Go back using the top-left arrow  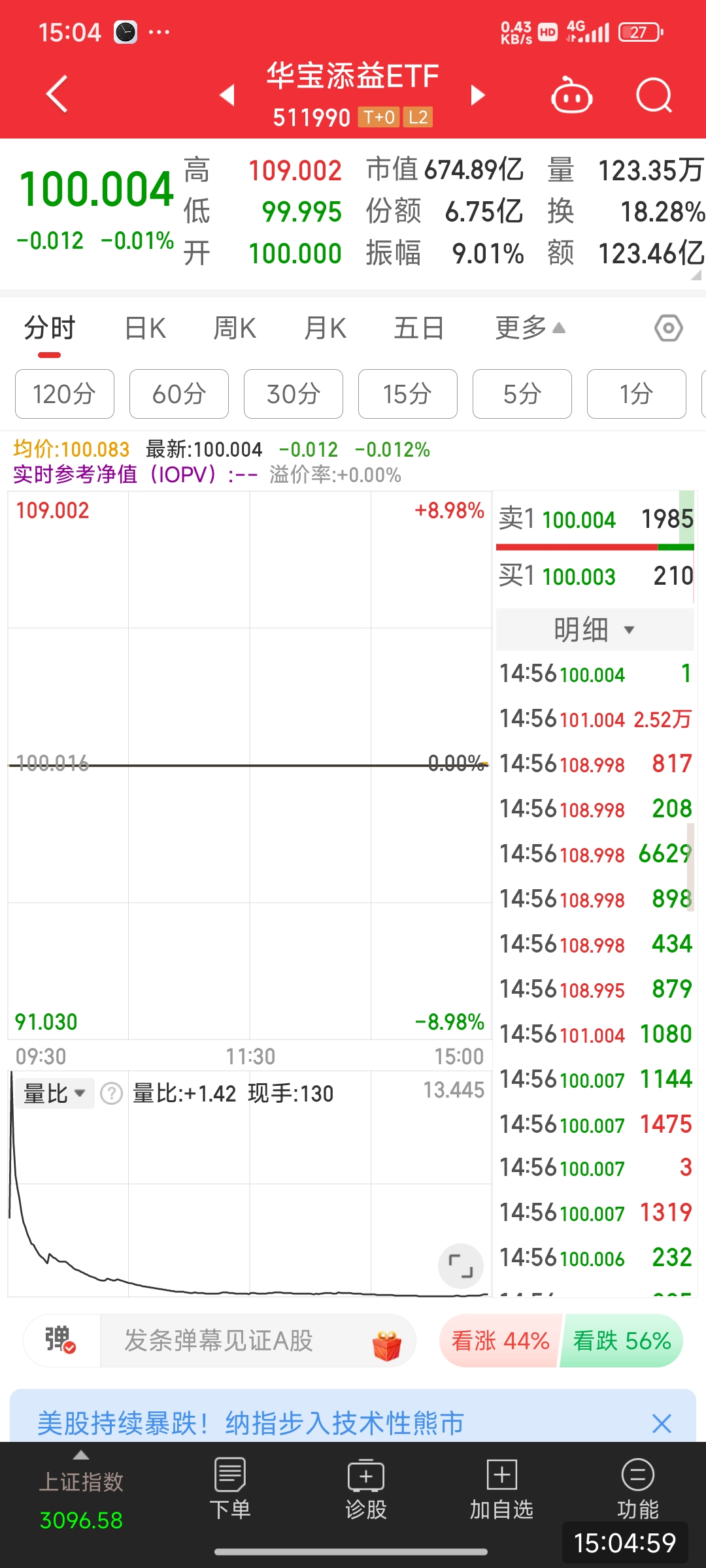click(57, 94)
